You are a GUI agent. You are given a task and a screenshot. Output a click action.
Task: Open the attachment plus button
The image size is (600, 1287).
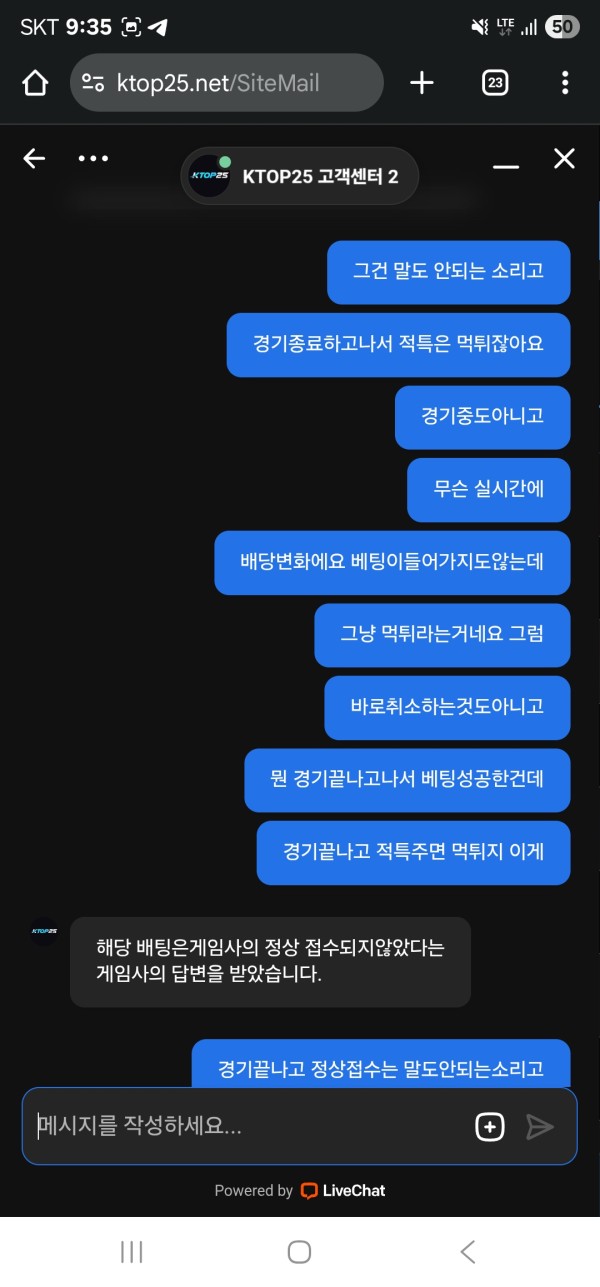489,1127
